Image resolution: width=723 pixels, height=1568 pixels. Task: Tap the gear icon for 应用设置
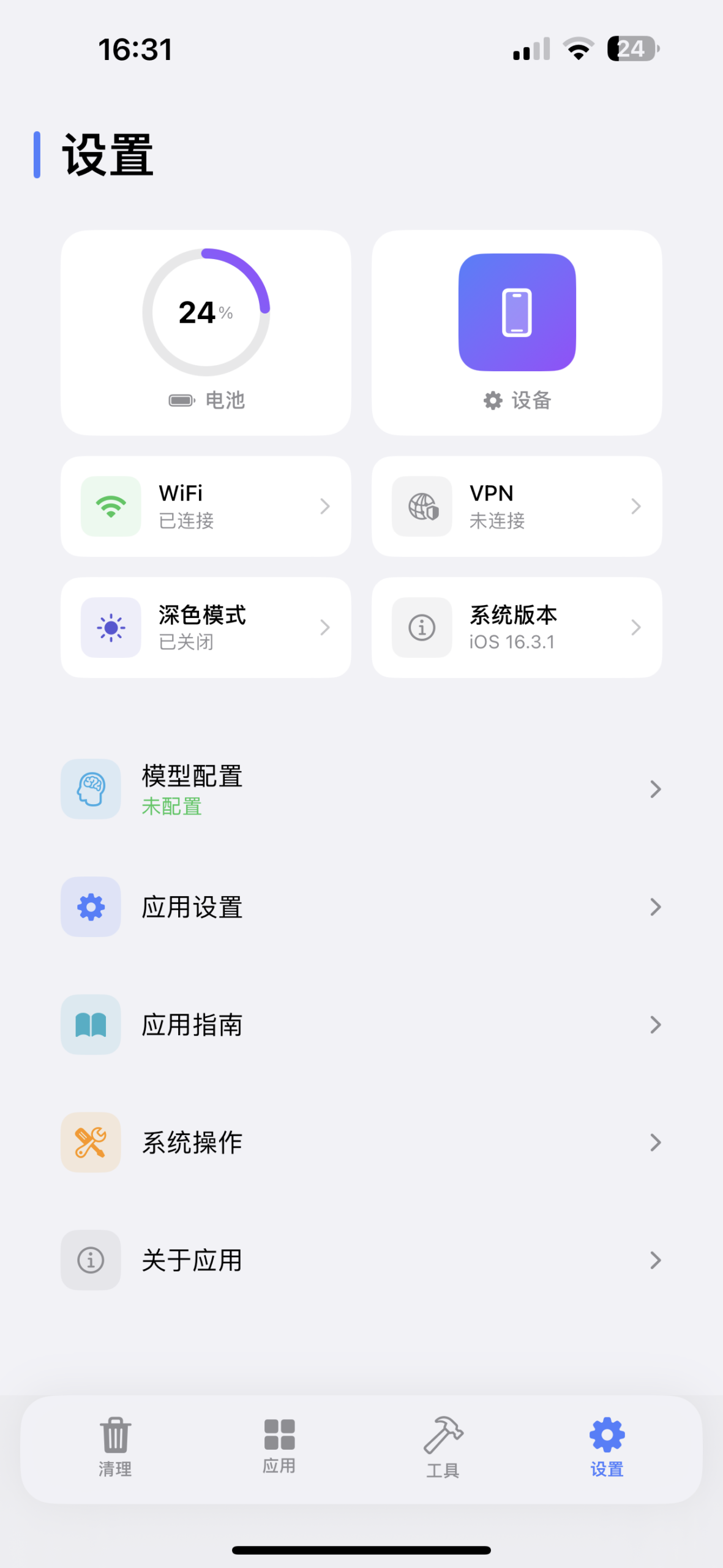click(91, 907)
